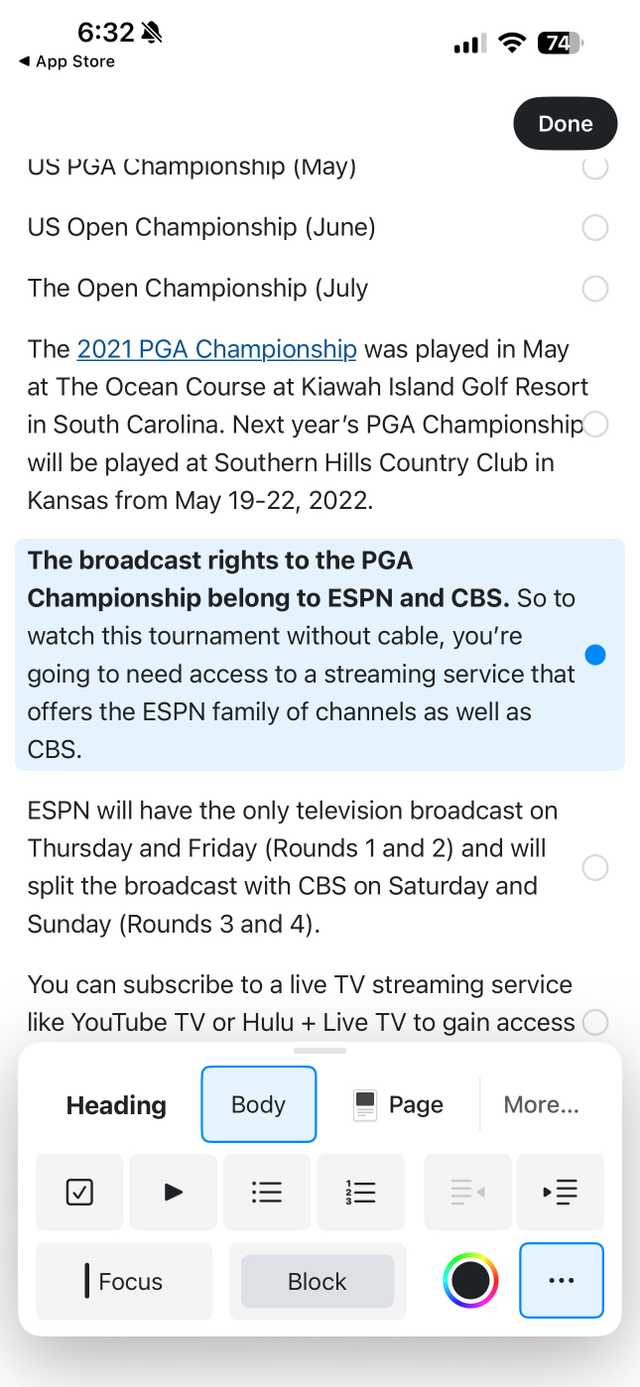Apply numbered list formatting

pyautogui.click(x=361, y=1192)
